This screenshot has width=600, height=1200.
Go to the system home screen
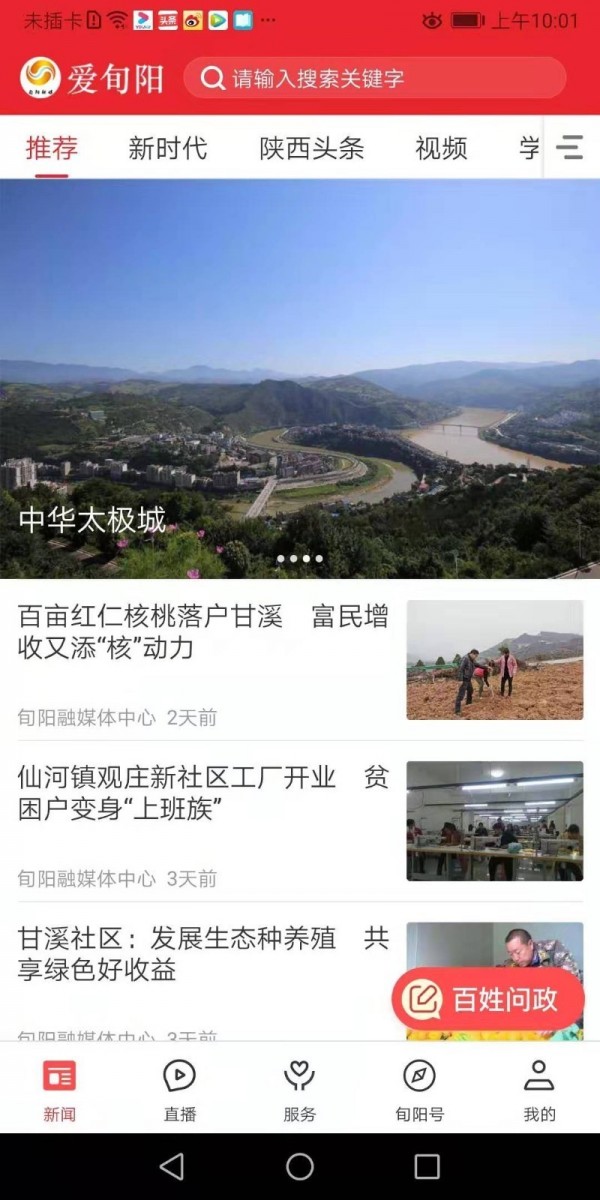tap(300, 1166)
